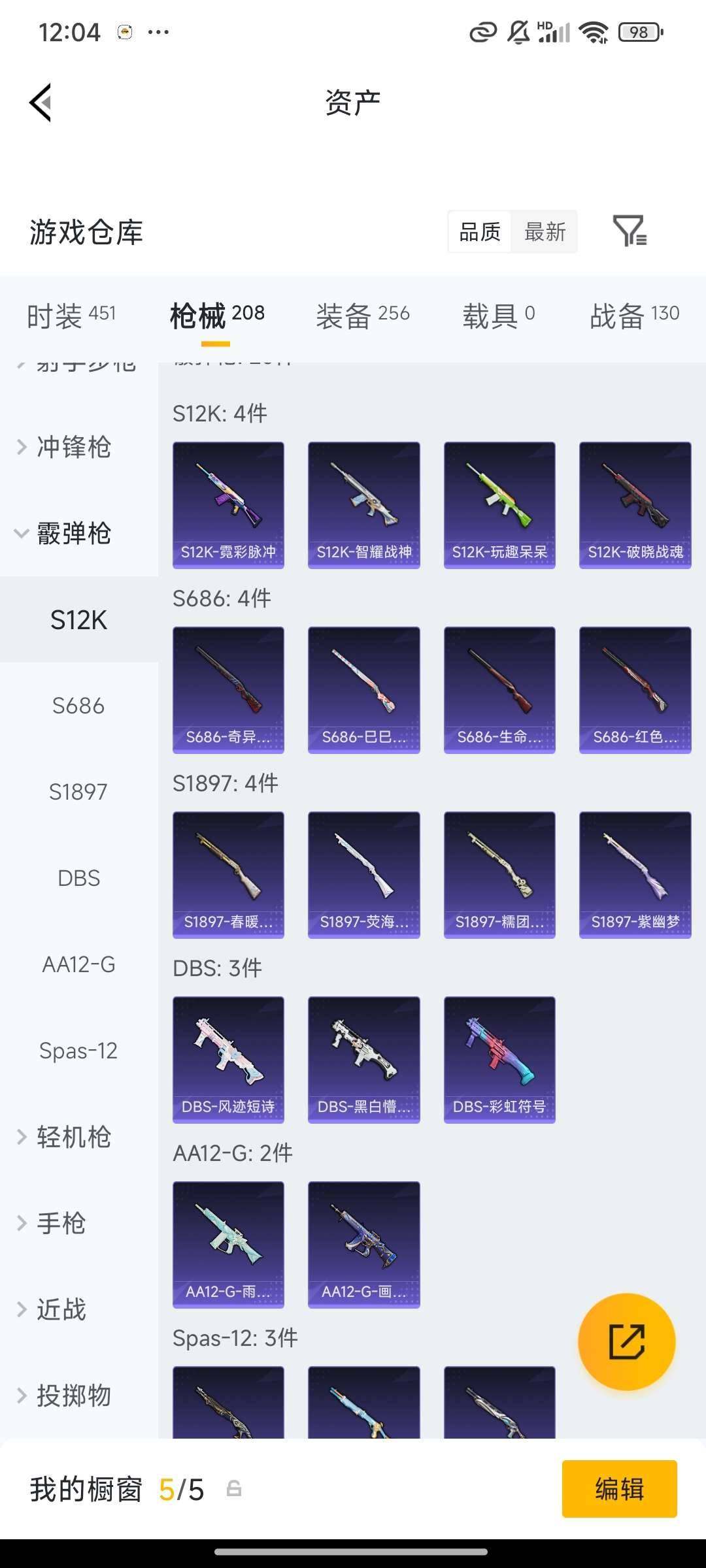The width and height of the screenshot is (706, 1568).
Task: Switch to the 时装 tab
Action: click(71, 316)
